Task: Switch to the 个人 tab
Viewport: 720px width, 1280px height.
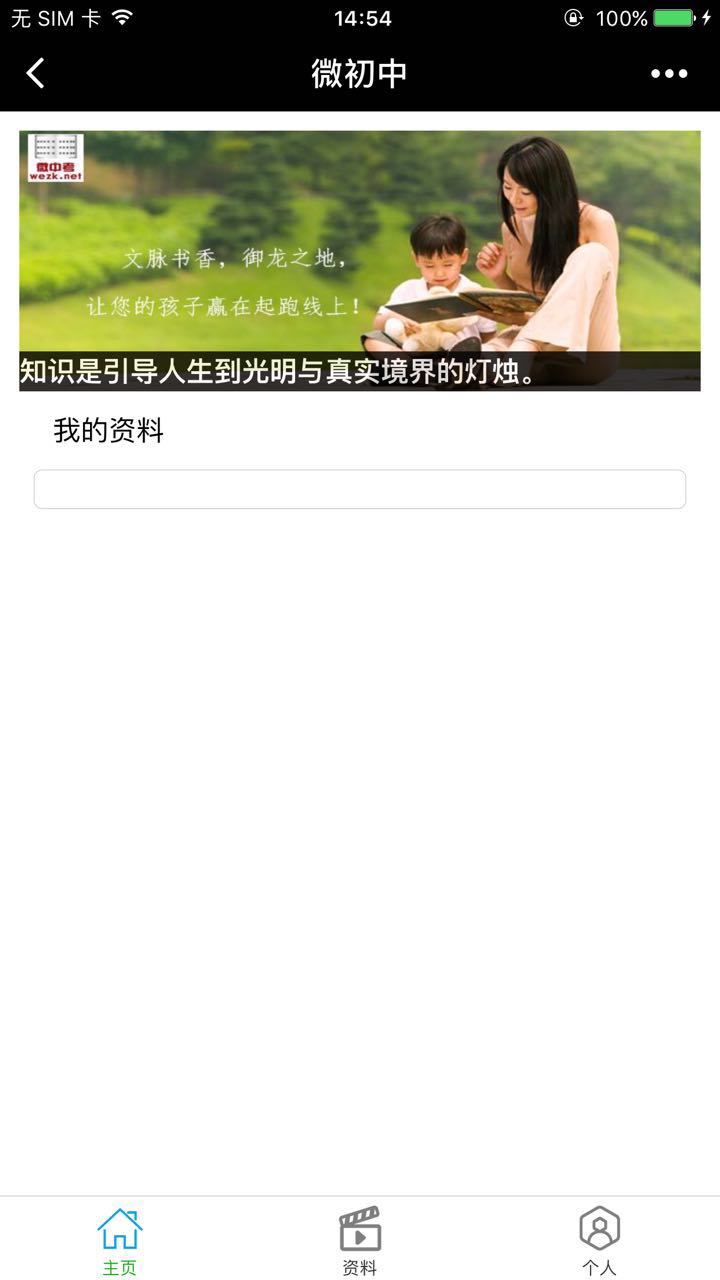Action: click(x=599, y=1240)
